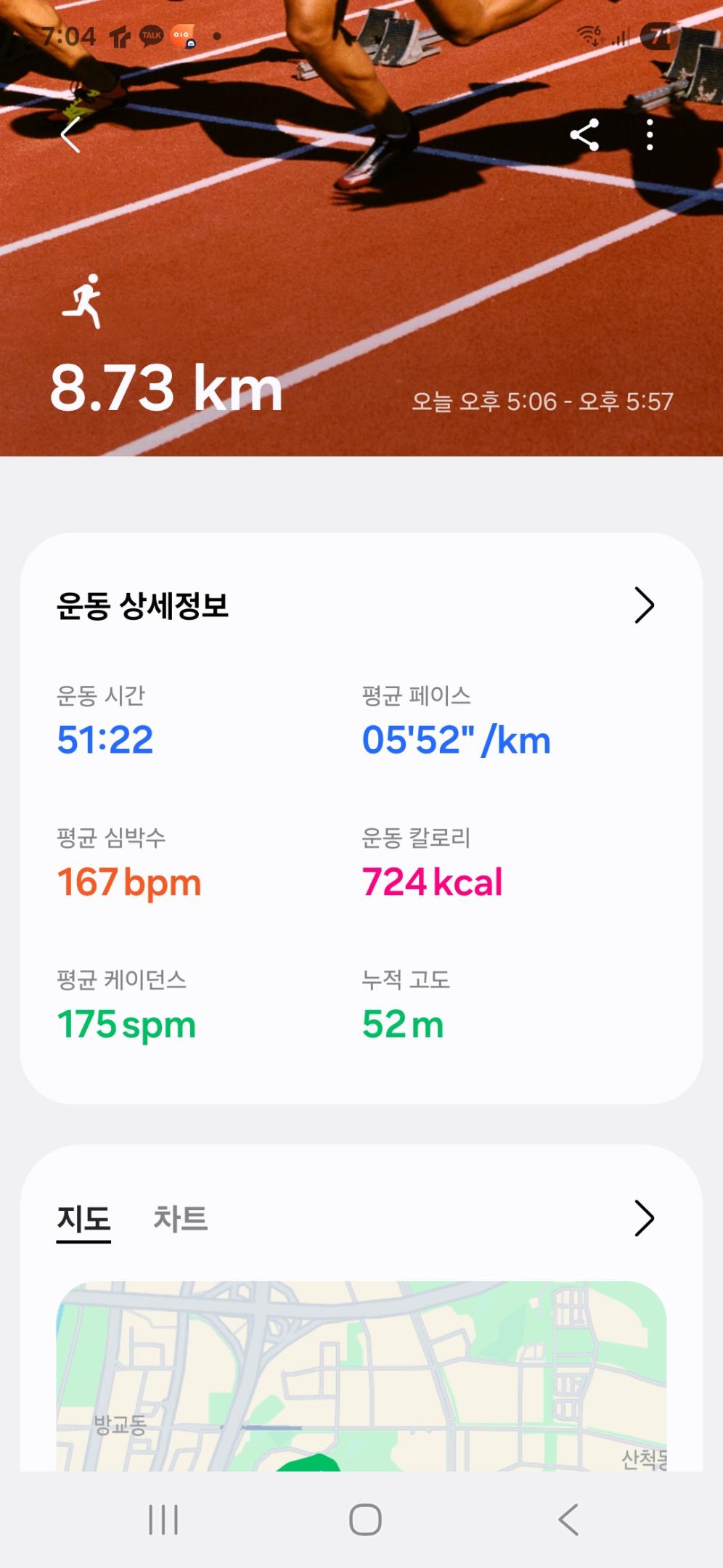
Task: Open recent apps from navigation bar
Action: pos(163,1519)
